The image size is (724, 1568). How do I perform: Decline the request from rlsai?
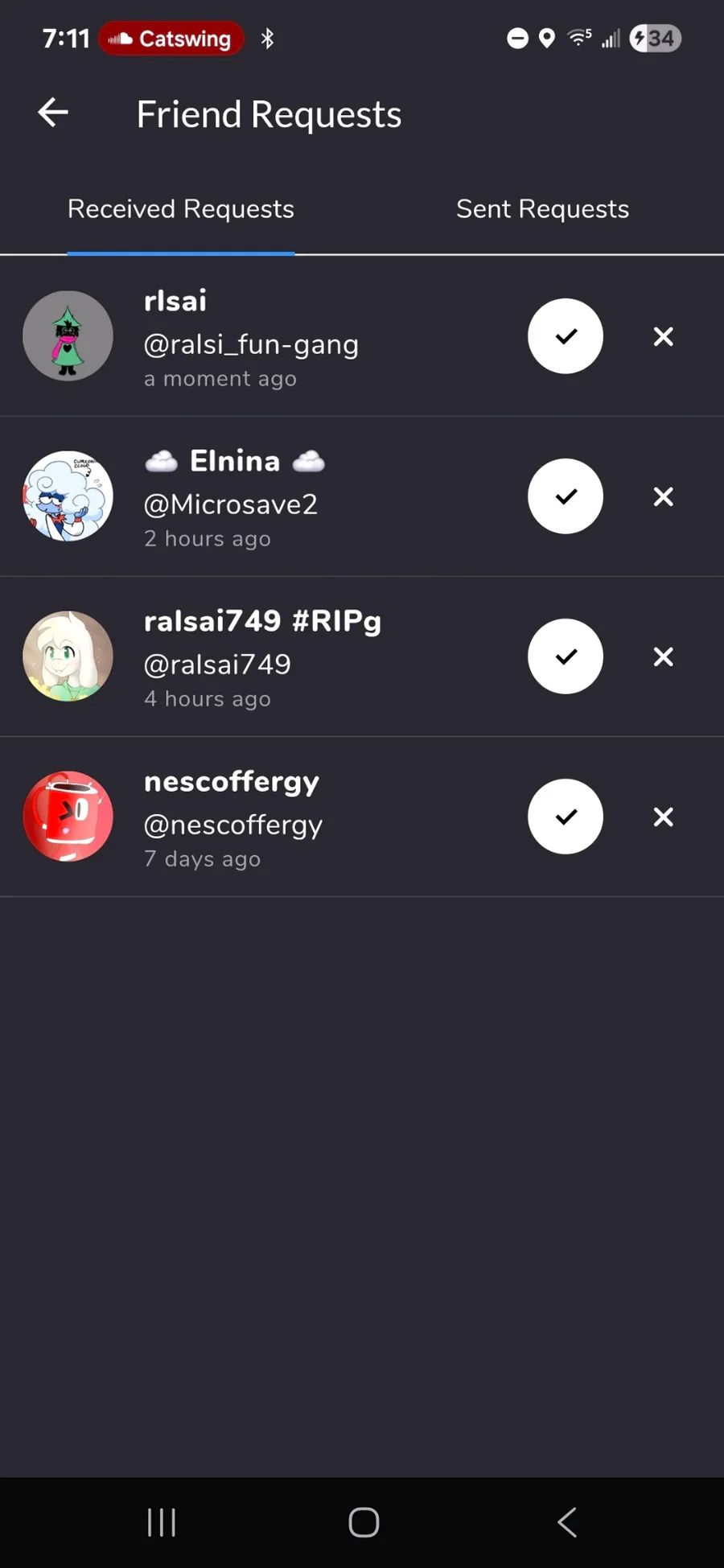click(664, 336)
